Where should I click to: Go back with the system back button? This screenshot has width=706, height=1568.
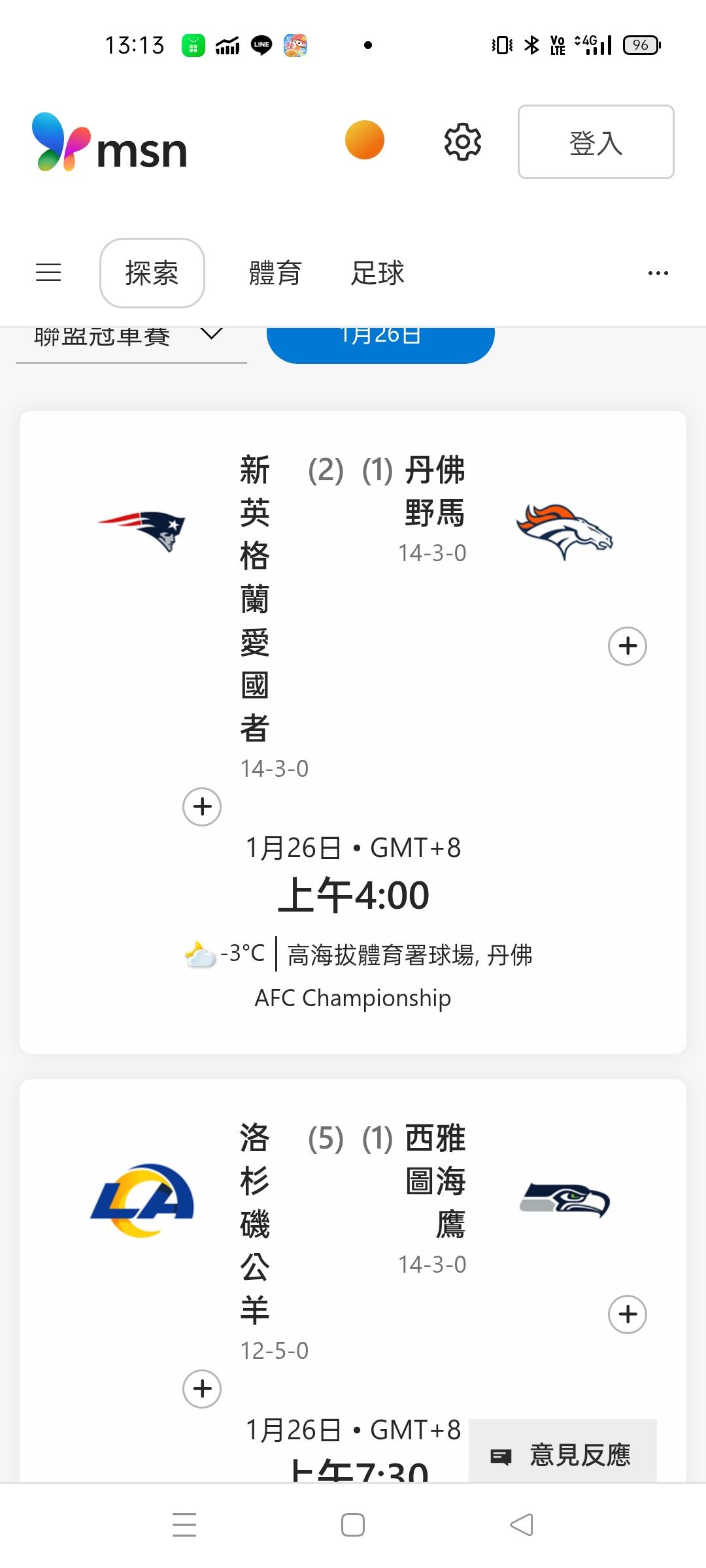pyautogui.click(x=522, y=1525)
